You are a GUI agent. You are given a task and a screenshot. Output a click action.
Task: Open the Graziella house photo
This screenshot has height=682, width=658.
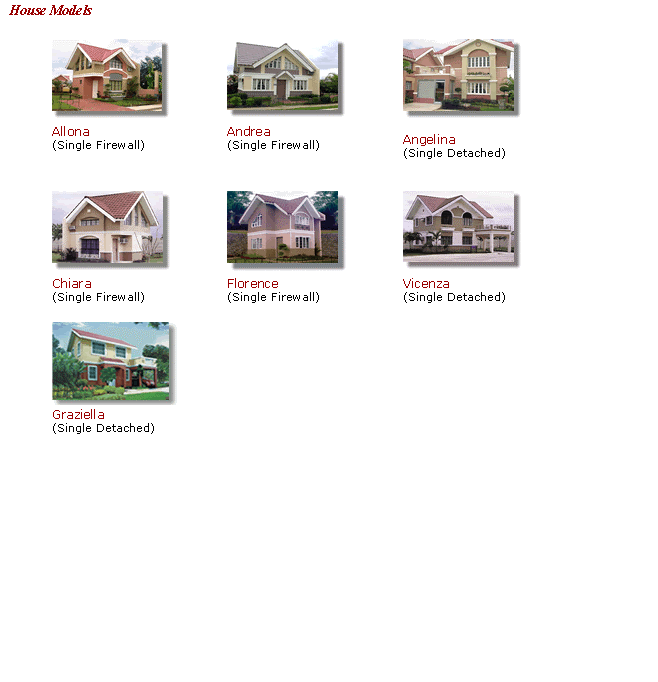(110, 361)
